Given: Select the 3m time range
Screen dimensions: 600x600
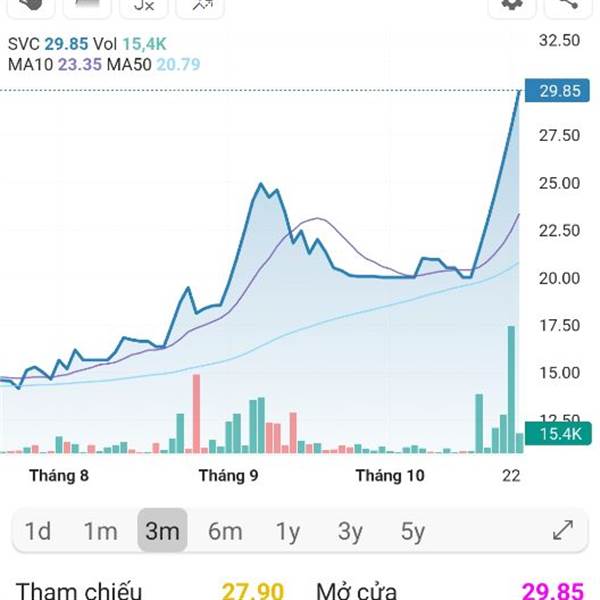Looking at the screenshot, I should click(x=162, y=530).
